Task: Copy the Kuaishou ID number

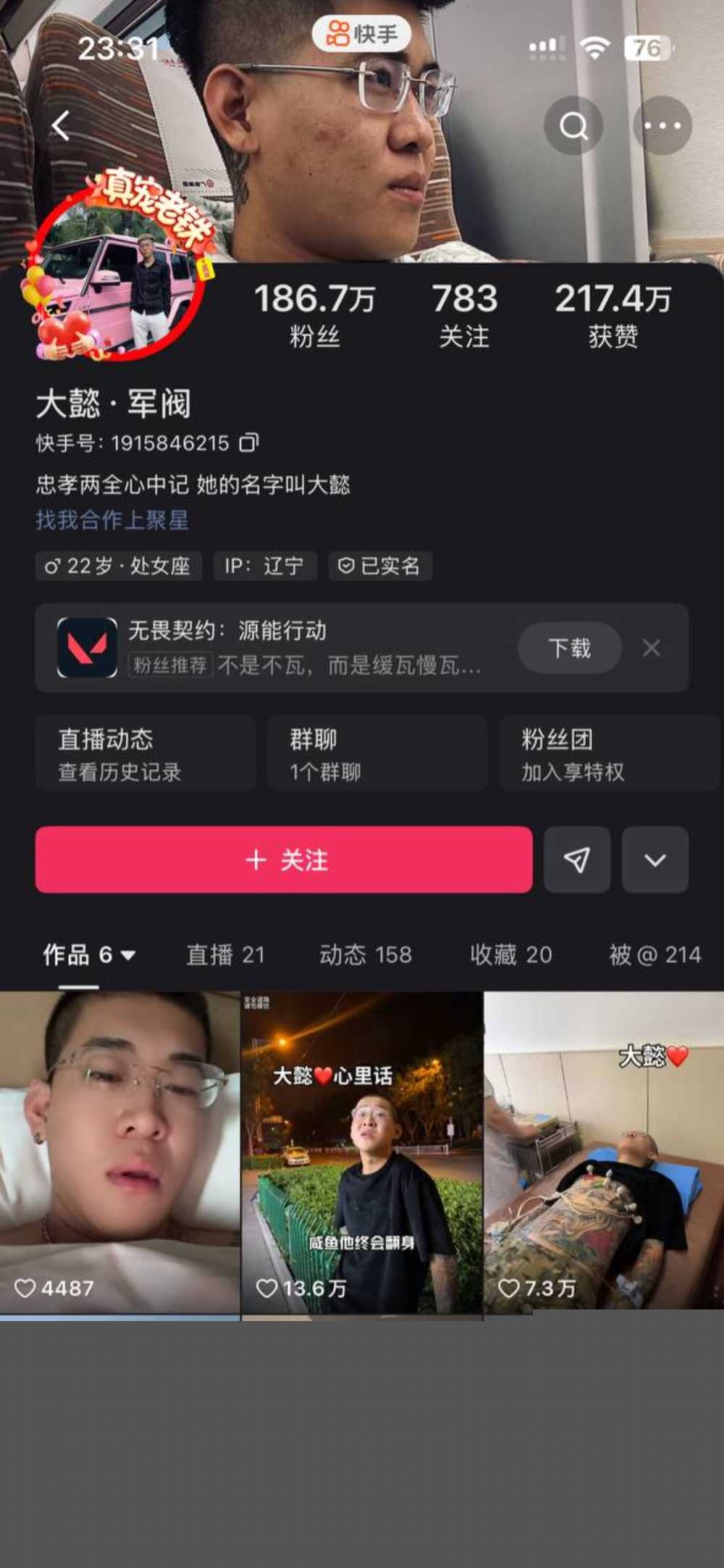Action: [x=248, y=443]
